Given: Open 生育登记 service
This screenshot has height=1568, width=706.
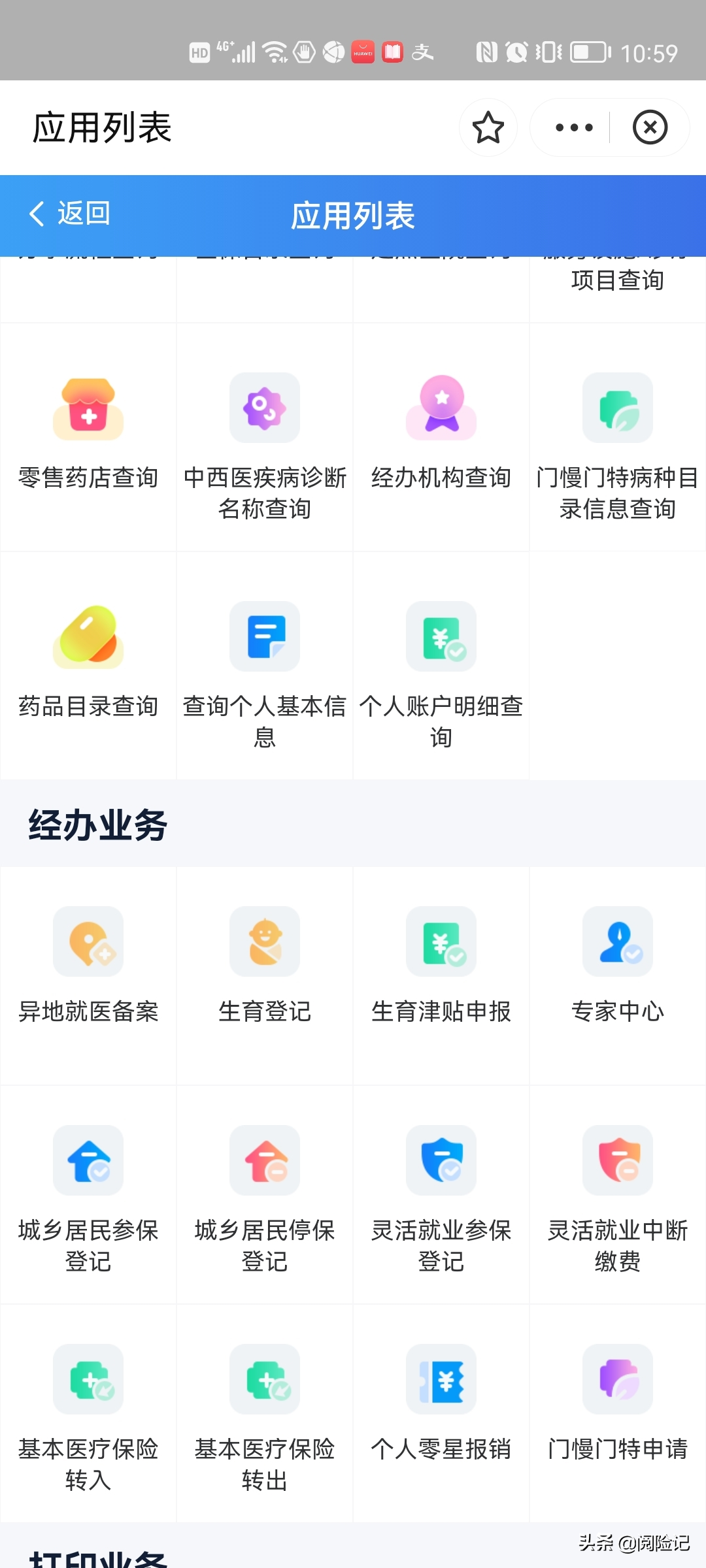Looking at the screenshot, I should click(x=265, y=968).
